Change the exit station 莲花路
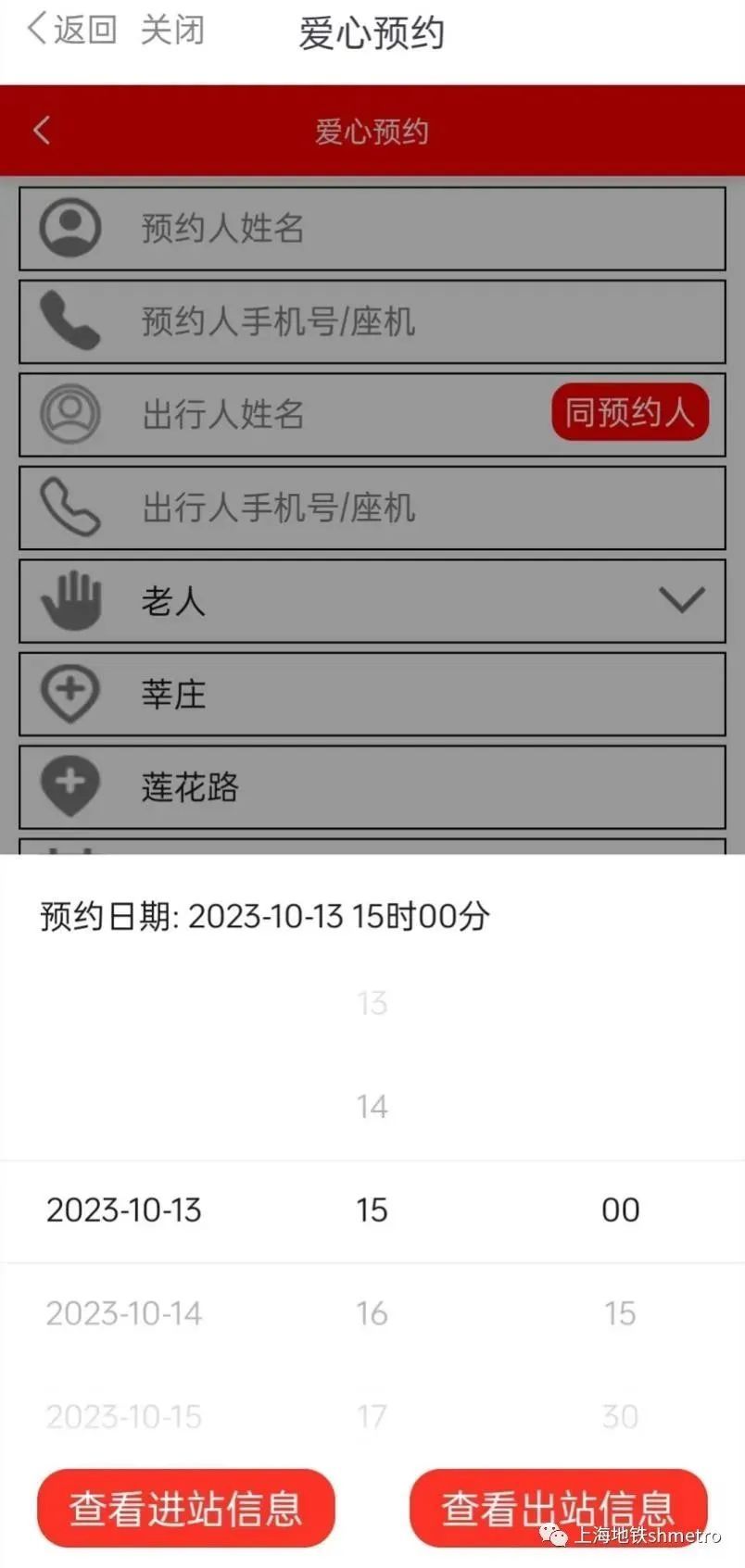Screen dimensions: 745x1568 (372, 787)
